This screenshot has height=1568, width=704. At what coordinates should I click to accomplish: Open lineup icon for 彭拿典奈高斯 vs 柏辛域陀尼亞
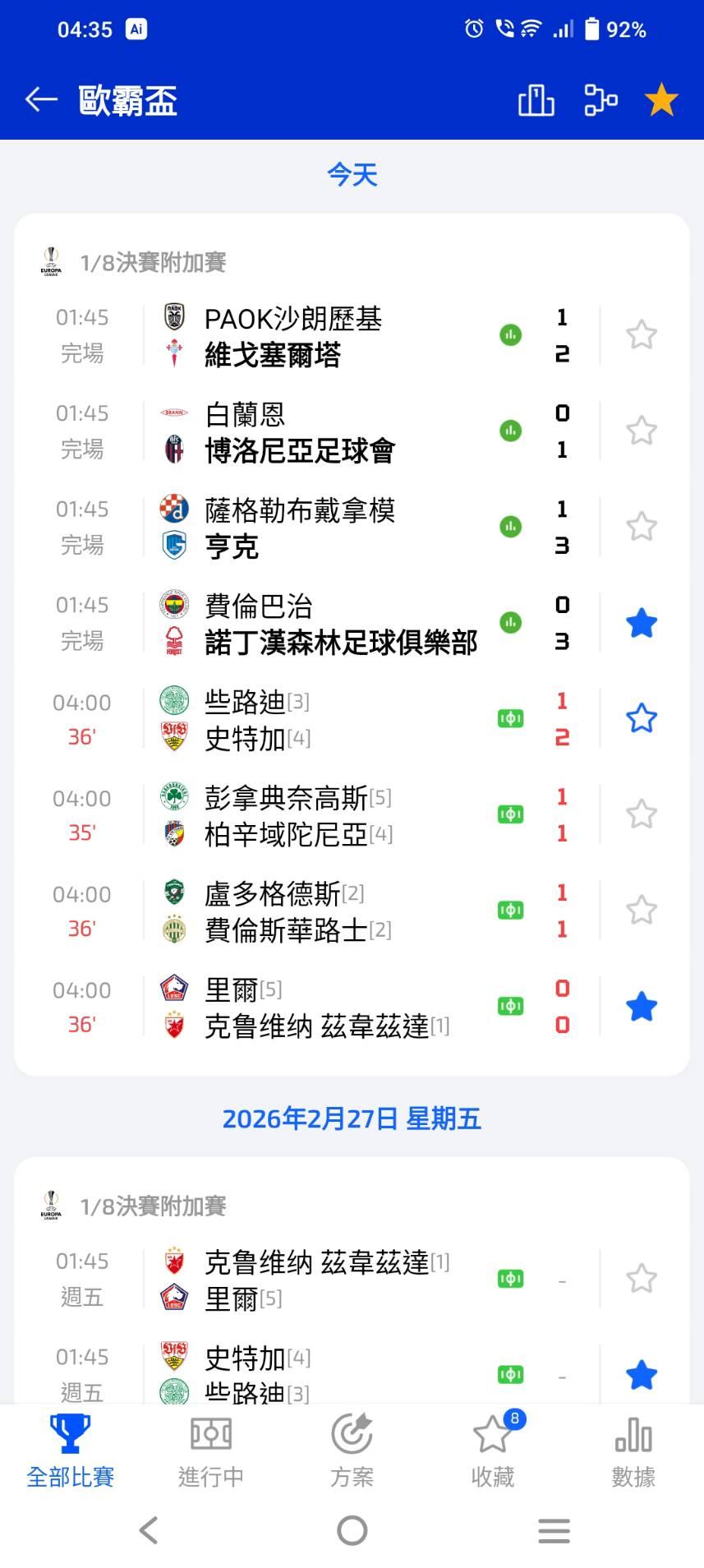coord(510,814)
